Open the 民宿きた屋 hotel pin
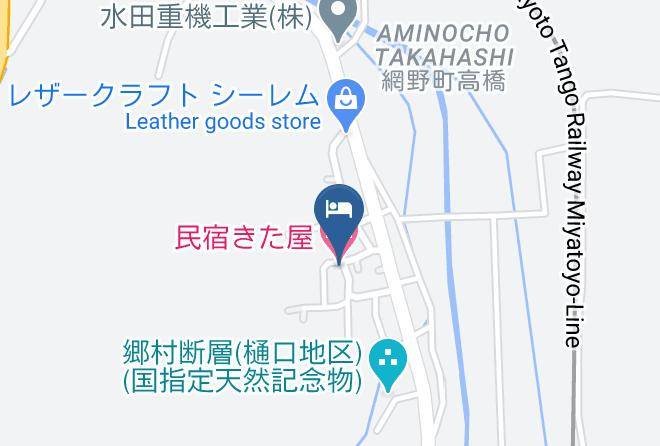 point(339,214)
